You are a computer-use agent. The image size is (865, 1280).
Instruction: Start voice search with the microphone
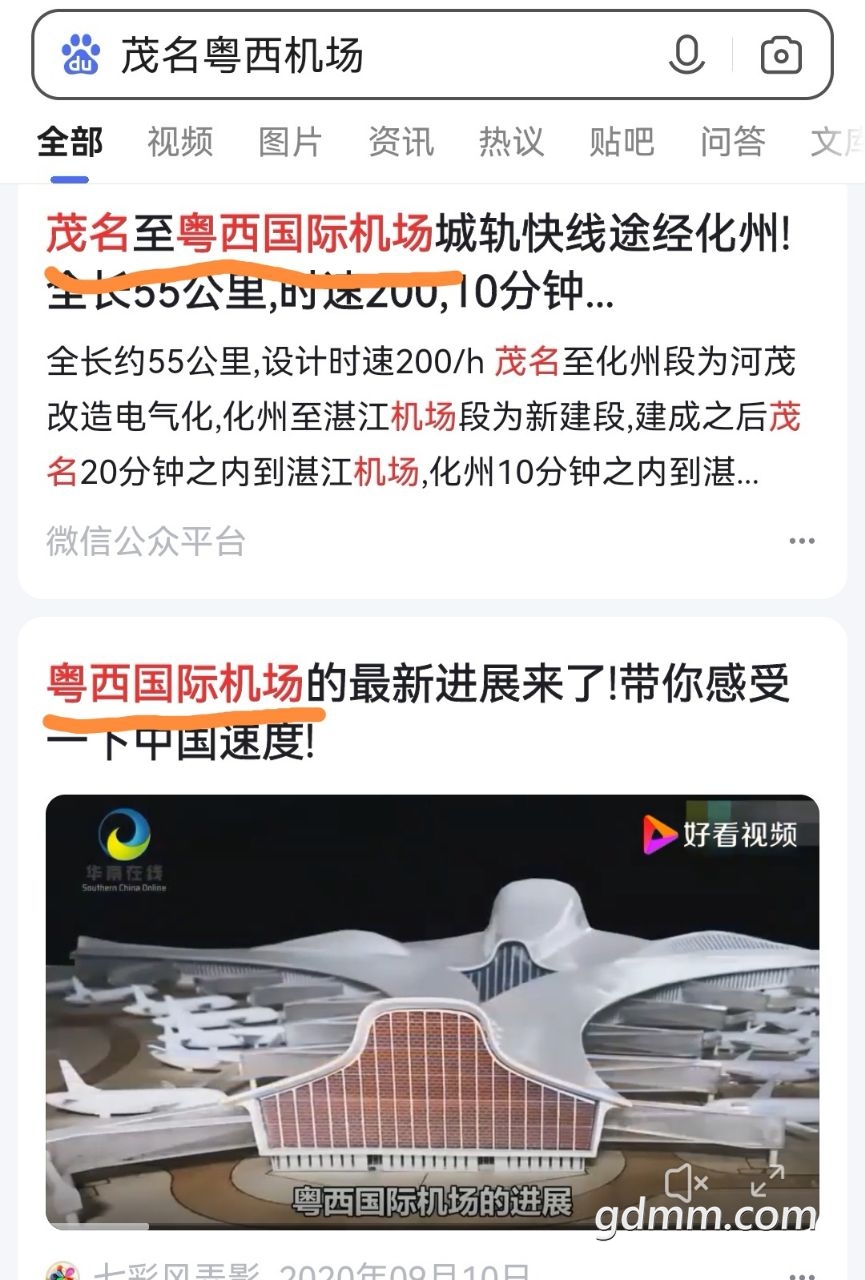click(686, 56)
